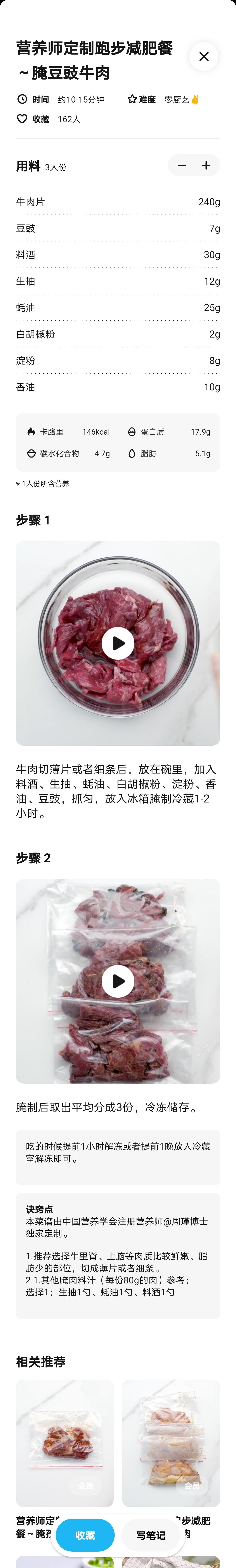Decrease the serving count with minus
236x1568 pixels.
click(x=181, y=165)
